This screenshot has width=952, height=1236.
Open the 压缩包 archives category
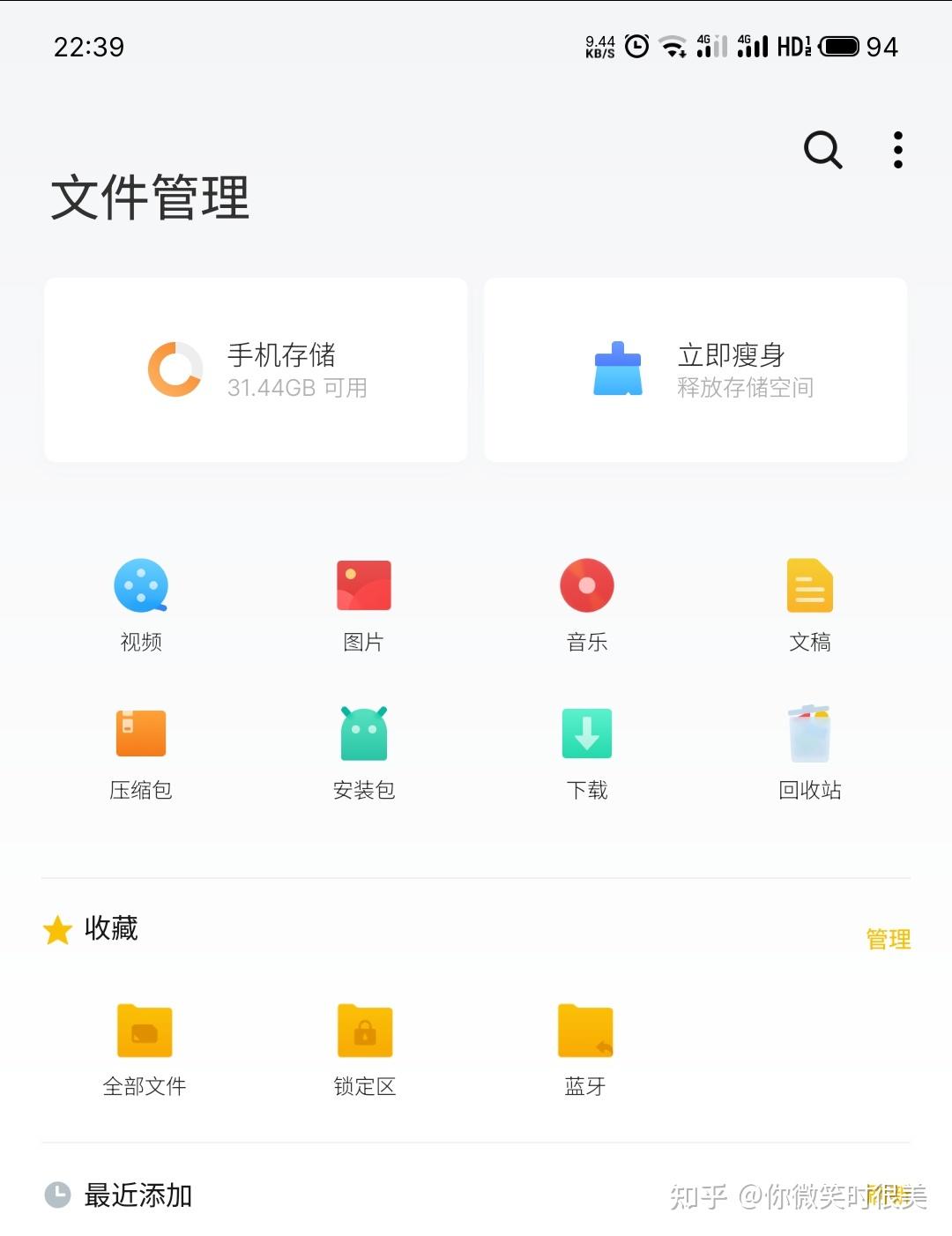[x=141, y=753]
